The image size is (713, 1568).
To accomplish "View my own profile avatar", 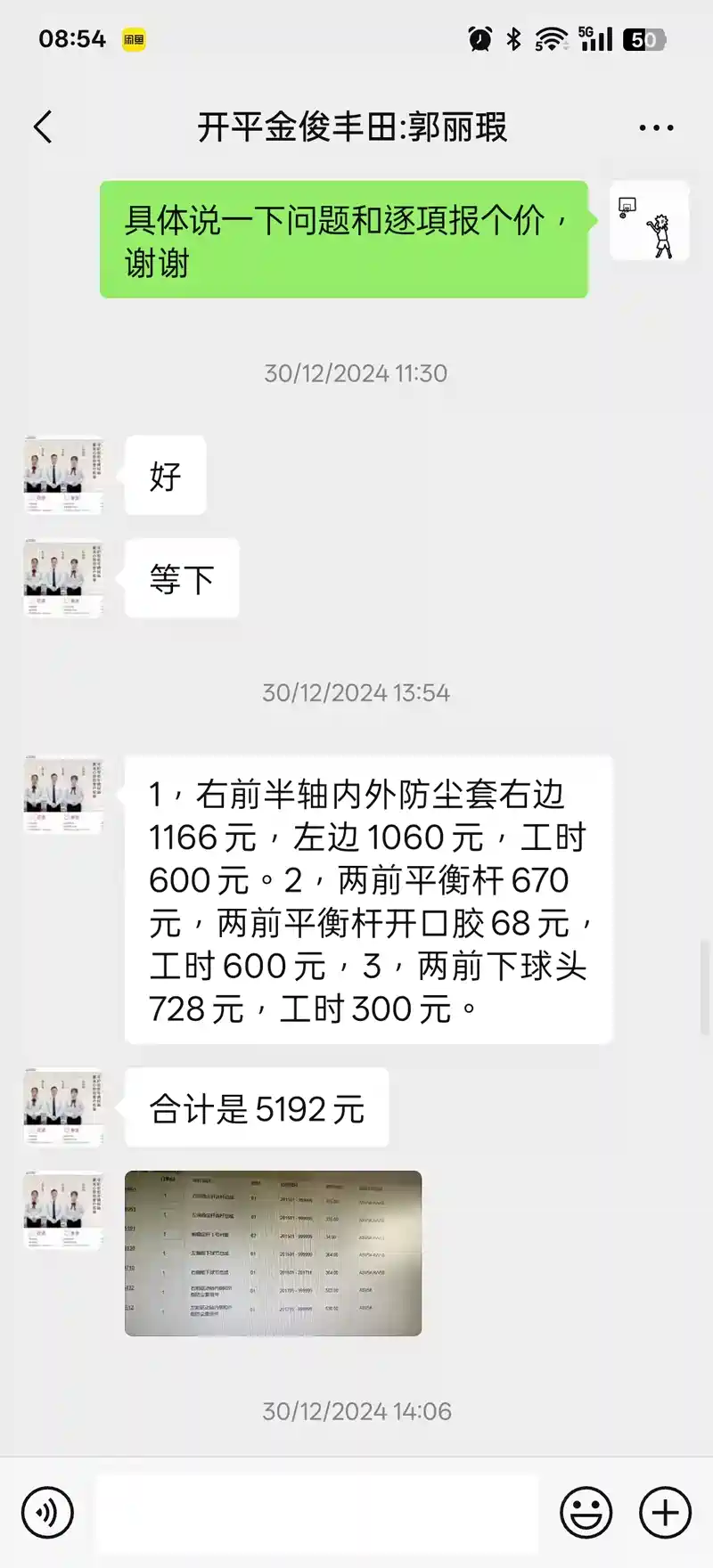I will tap(650, 220).
